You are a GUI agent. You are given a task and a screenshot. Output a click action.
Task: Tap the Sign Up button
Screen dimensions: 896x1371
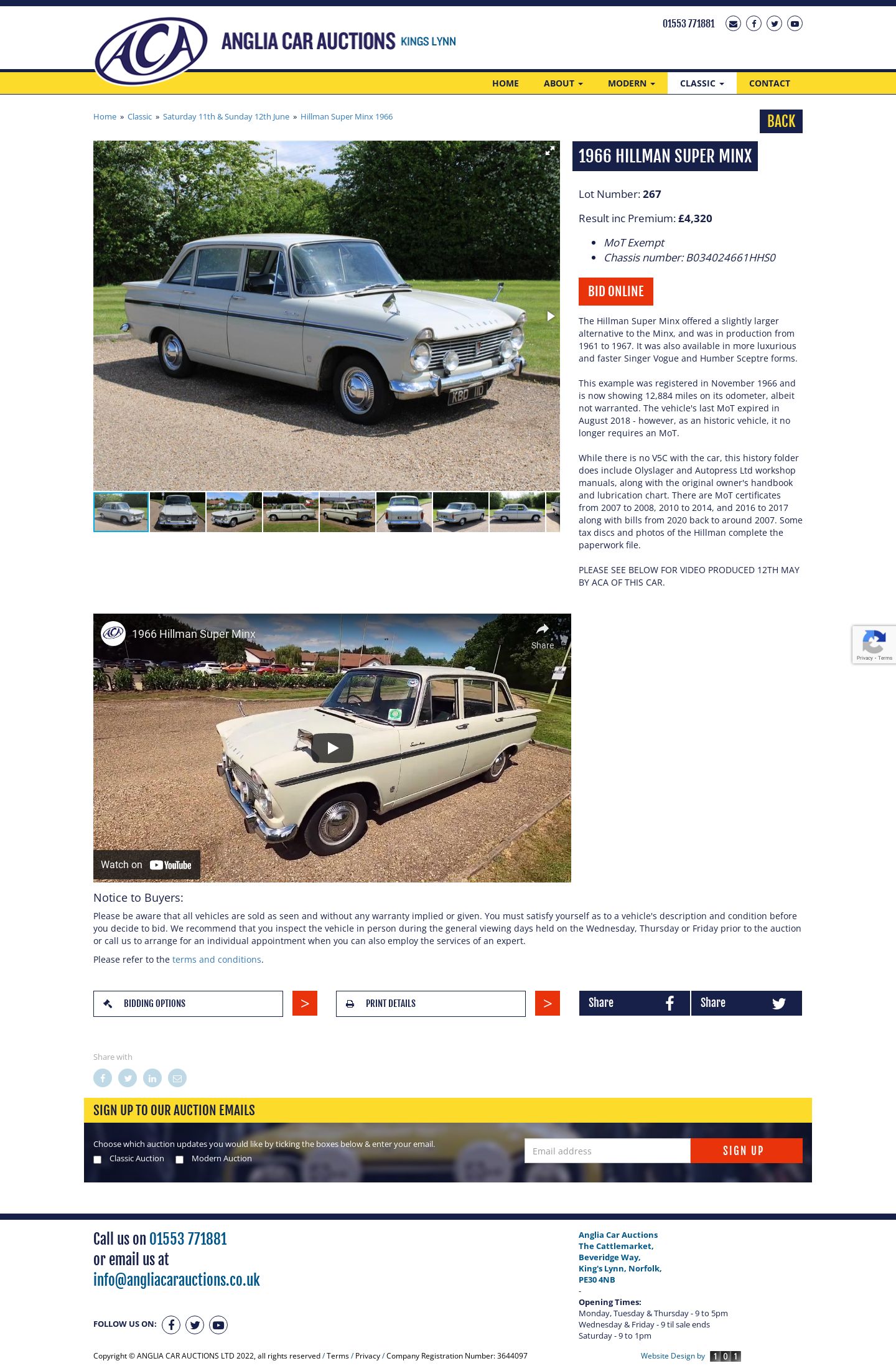(x=745, y=1151)
